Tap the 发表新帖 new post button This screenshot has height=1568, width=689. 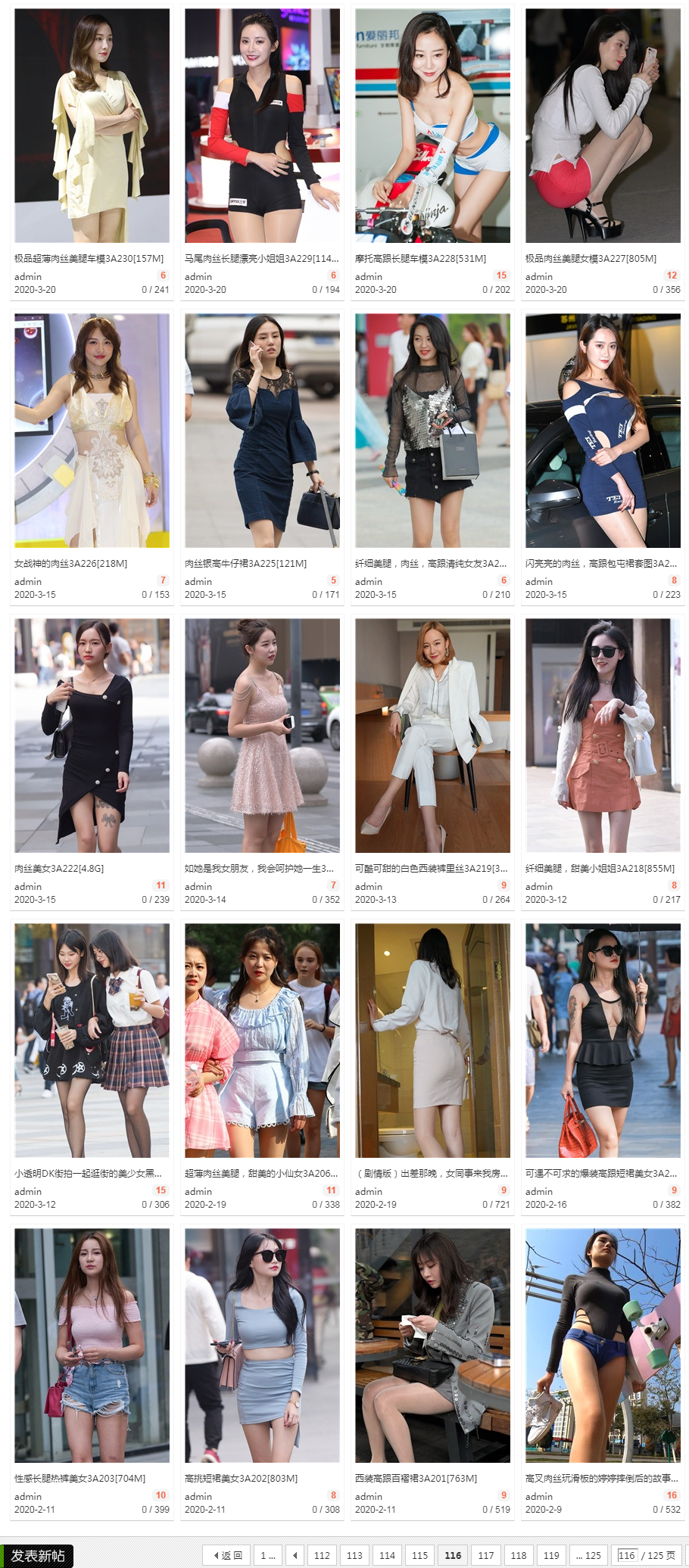pos(37,1555)
